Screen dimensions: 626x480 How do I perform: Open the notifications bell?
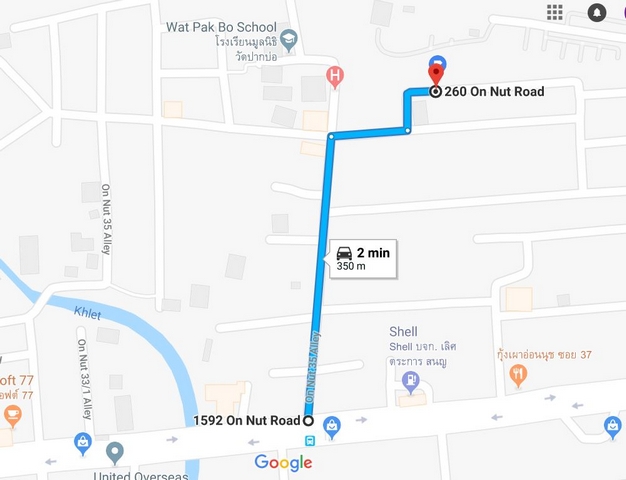[x=597, y=12]
